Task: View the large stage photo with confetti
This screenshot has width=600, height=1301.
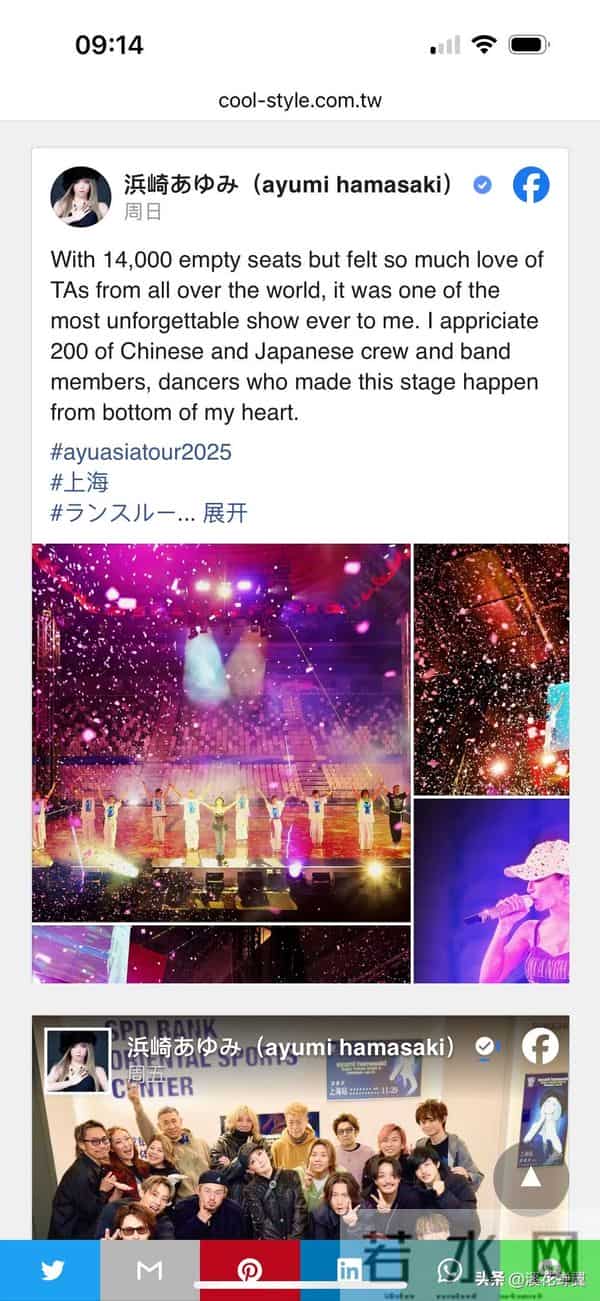Action: click(x=221, y=732)
